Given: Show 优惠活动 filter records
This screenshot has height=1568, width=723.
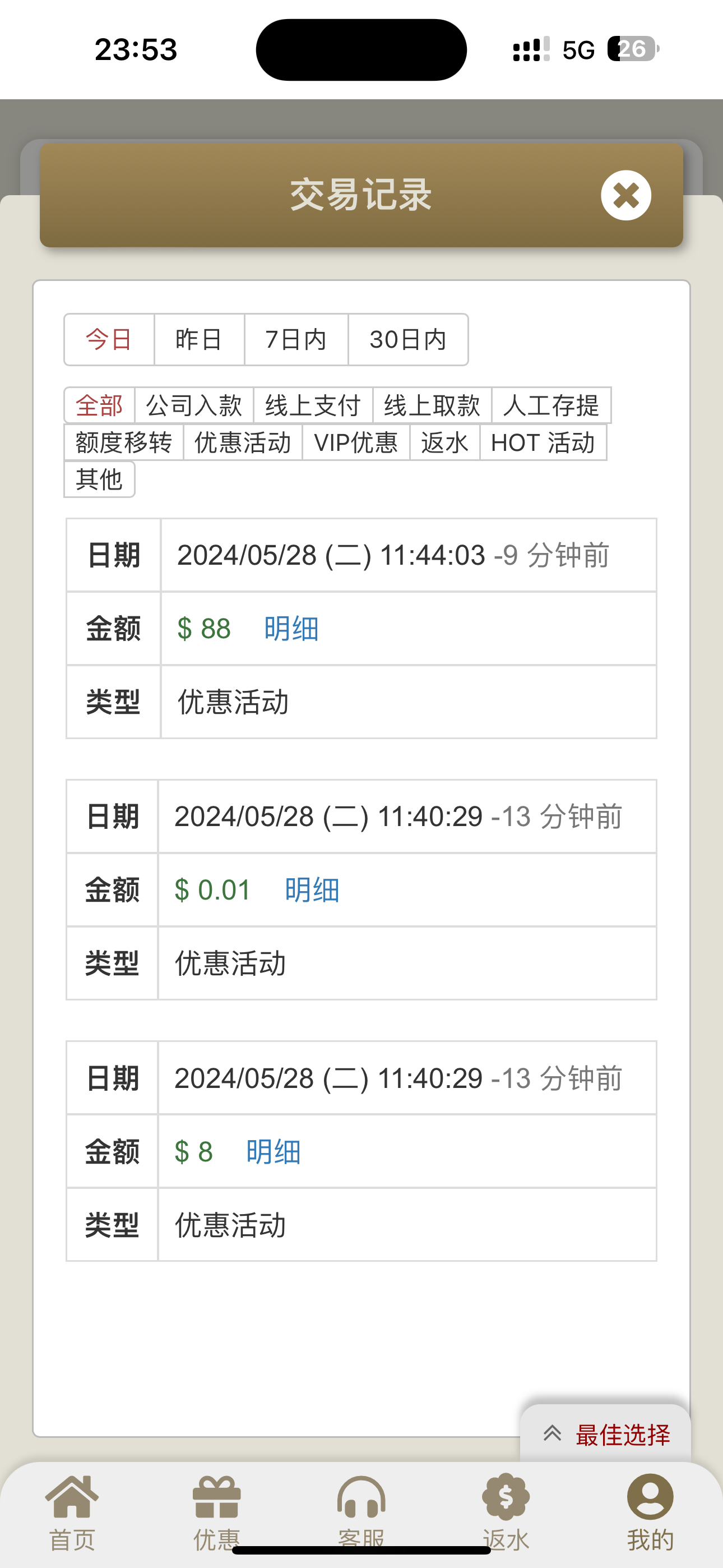Looking at the screenshot, I should click(243, 442).
